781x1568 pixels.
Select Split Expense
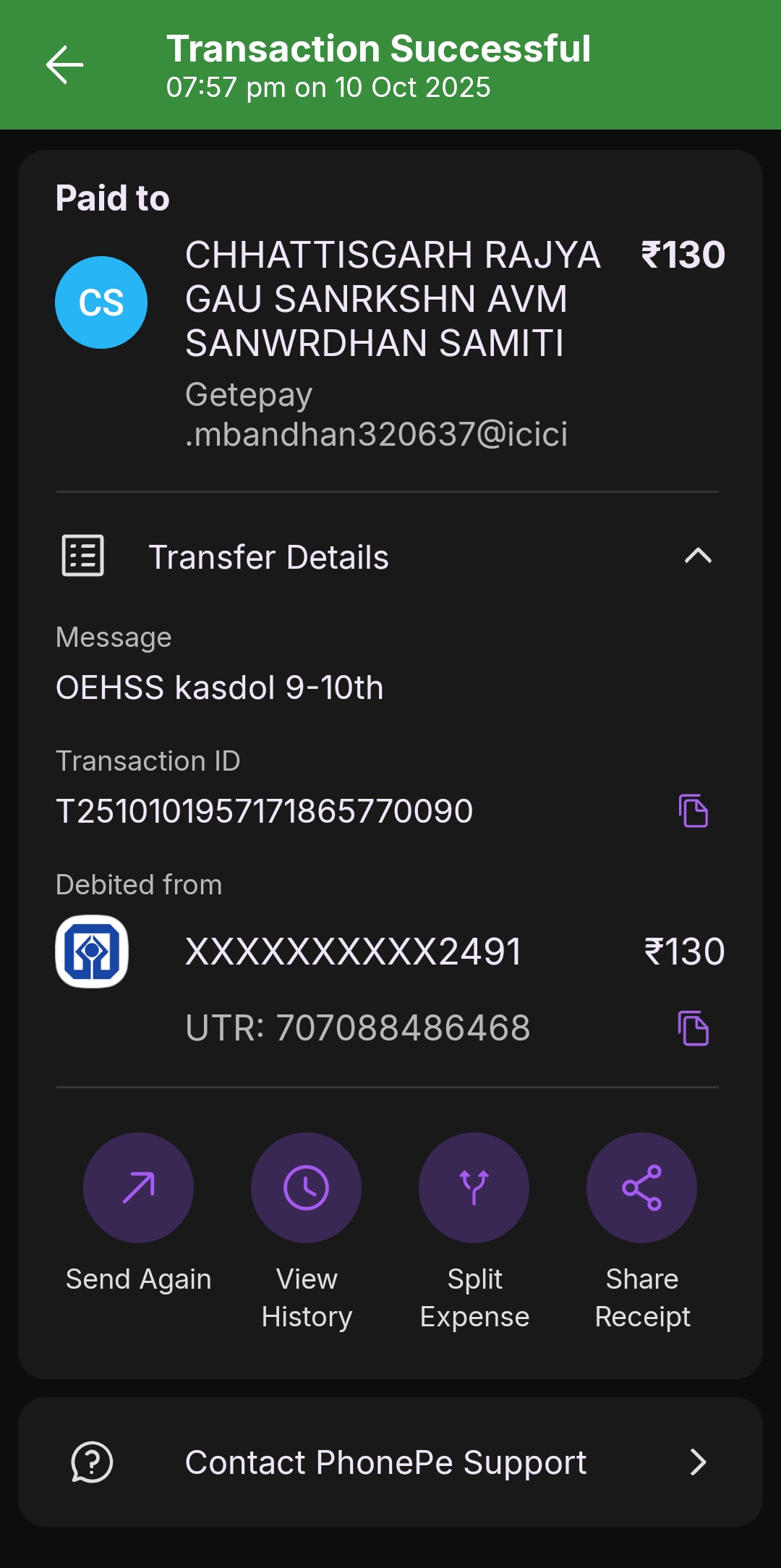[474, 1187]
